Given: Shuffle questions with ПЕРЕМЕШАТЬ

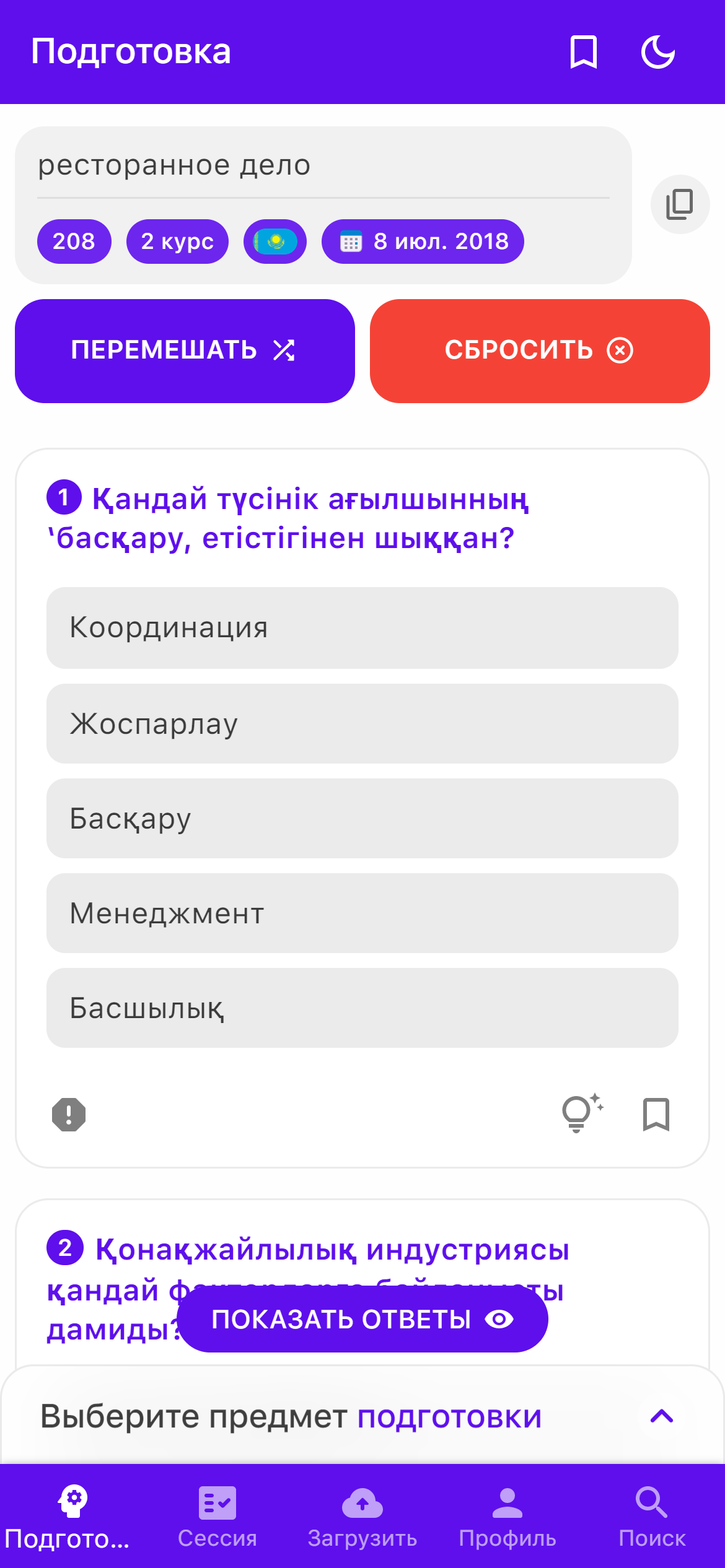Looking at the screenshot, I should (x=185, y=351).
